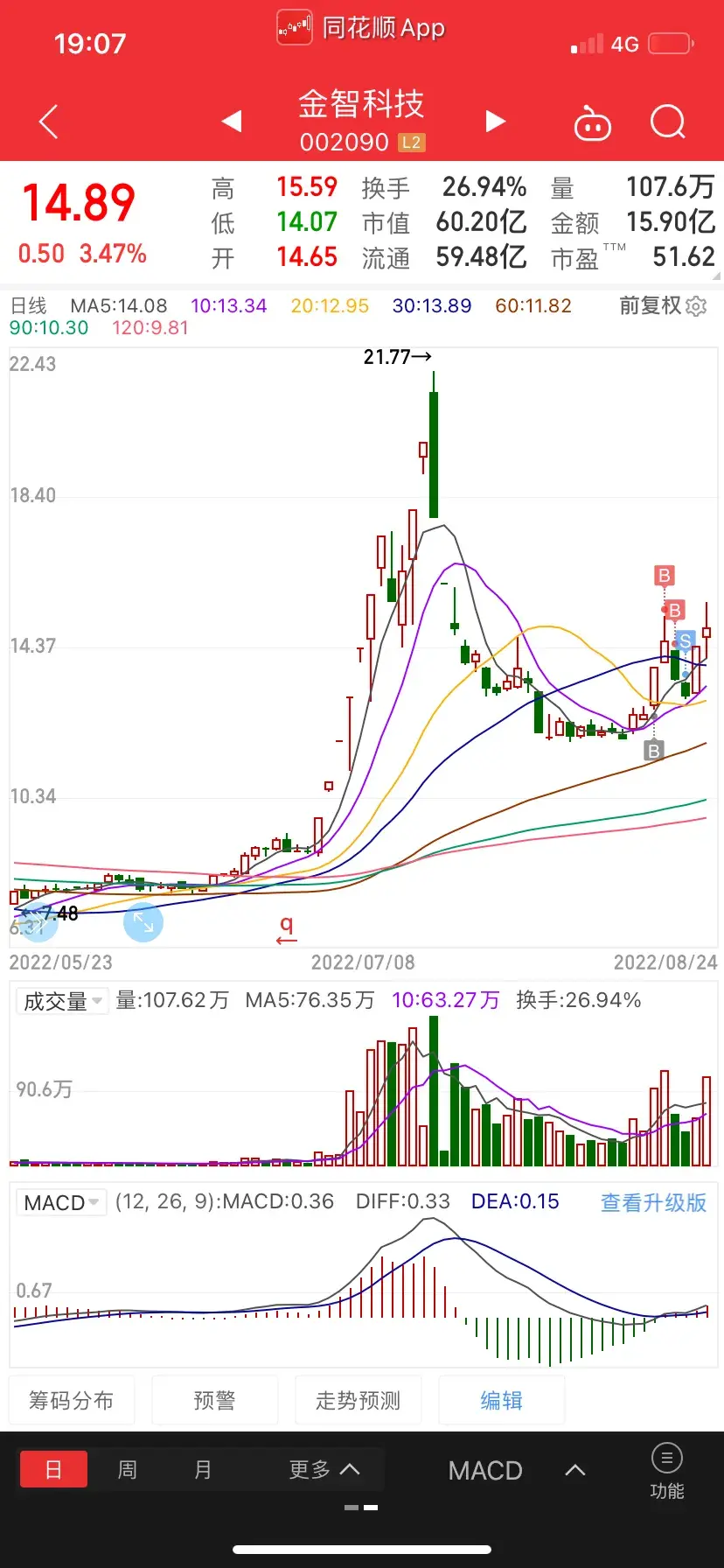The height and width of the screenshot is (1568, 724).
Task: Expand the K-line chart to fullscreen
Action: coord(143,922)
